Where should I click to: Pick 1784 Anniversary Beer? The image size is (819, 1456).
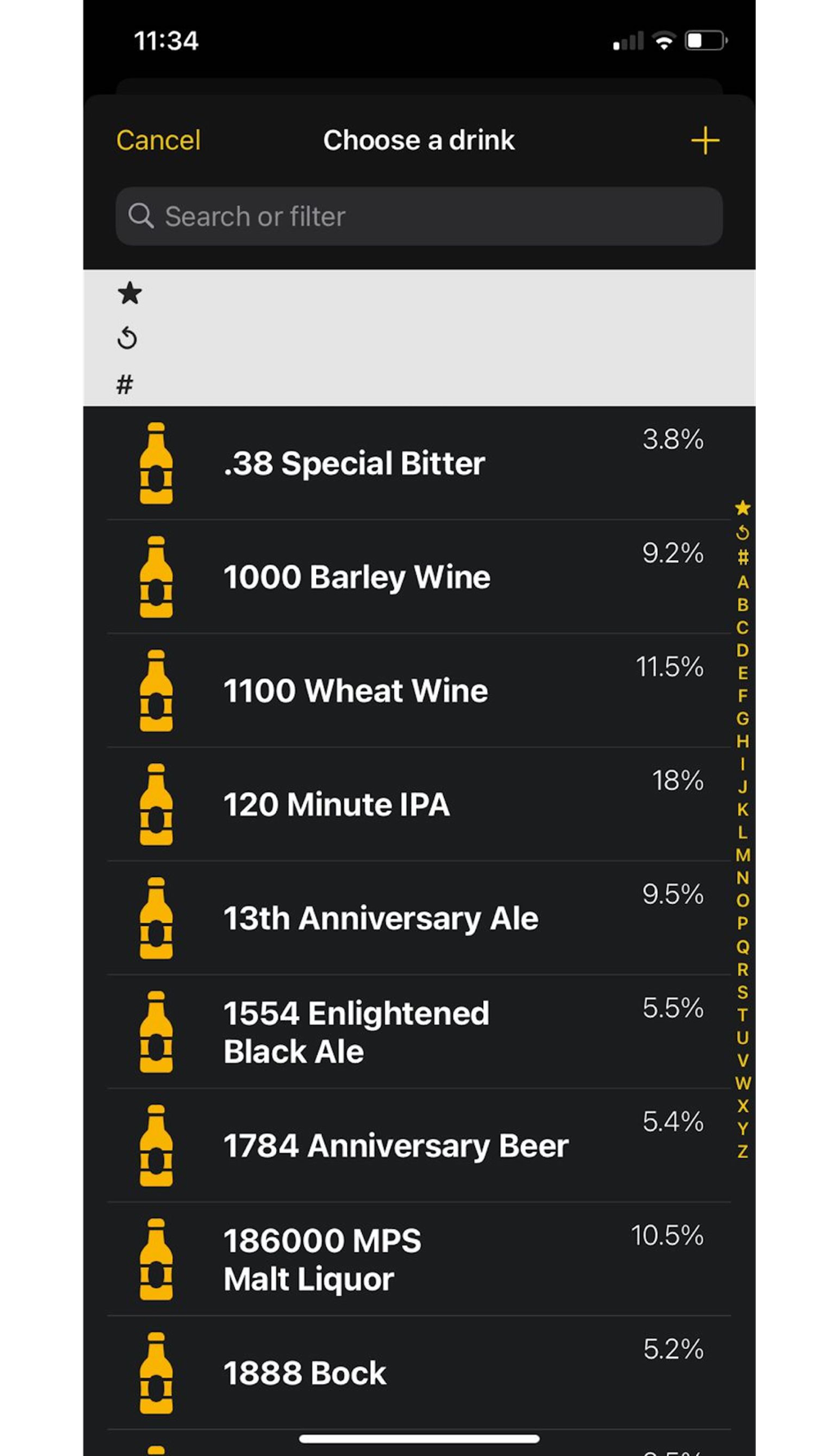pos(419,1146)
